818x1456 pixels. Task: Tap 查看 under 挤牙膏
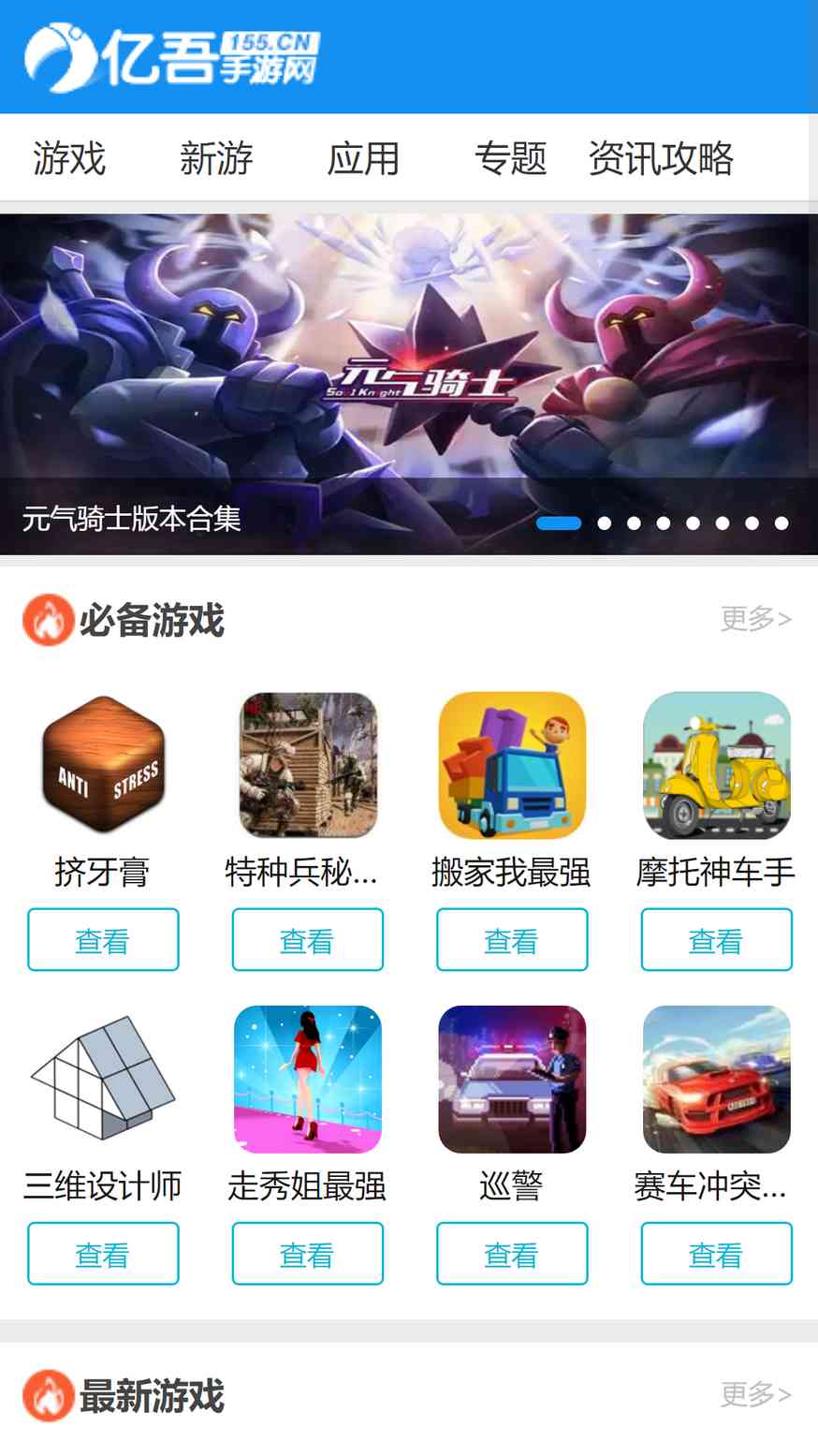103,939
